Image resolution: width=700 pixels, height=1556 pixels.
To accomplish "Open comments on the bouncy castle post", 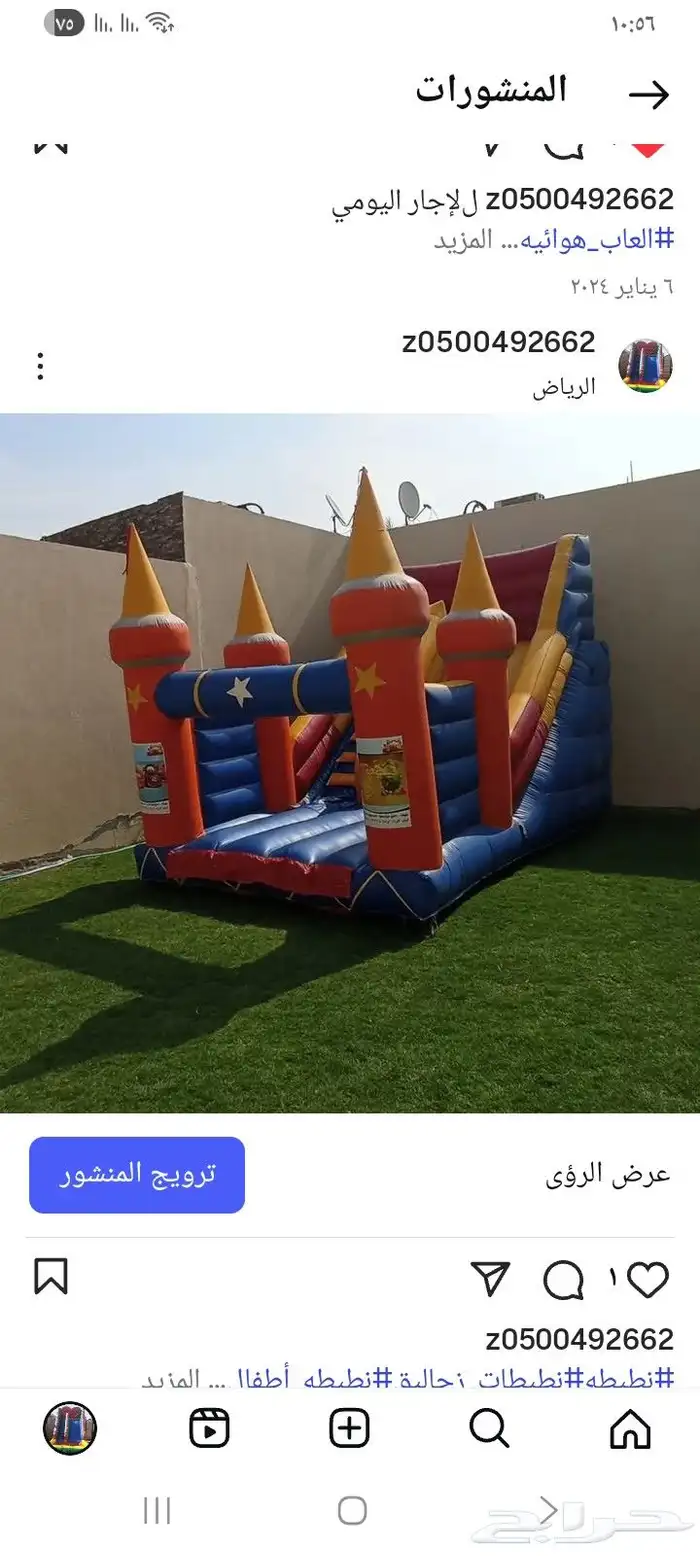I will click(x=564, y=1279).
